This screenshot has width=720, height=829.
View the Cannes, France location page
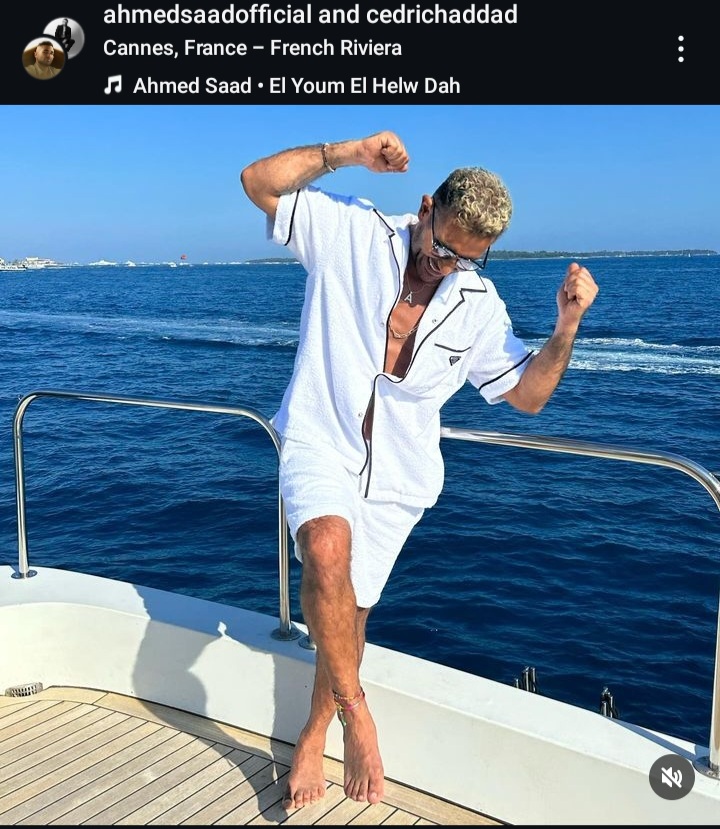pyautogui.click(x=252, y=48)
